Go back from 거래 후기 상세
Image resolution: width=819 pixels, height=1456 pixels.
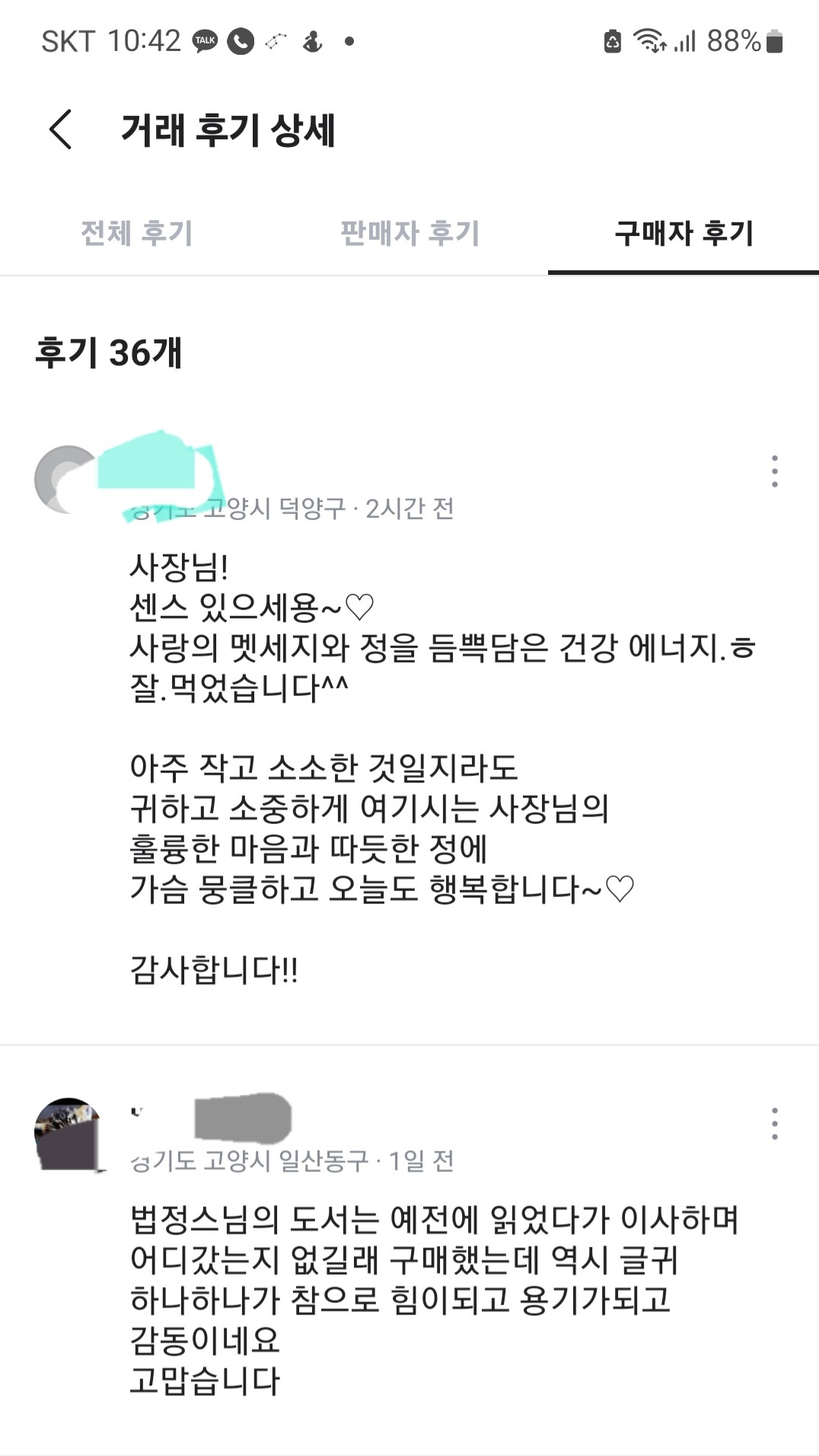[61, 129]
